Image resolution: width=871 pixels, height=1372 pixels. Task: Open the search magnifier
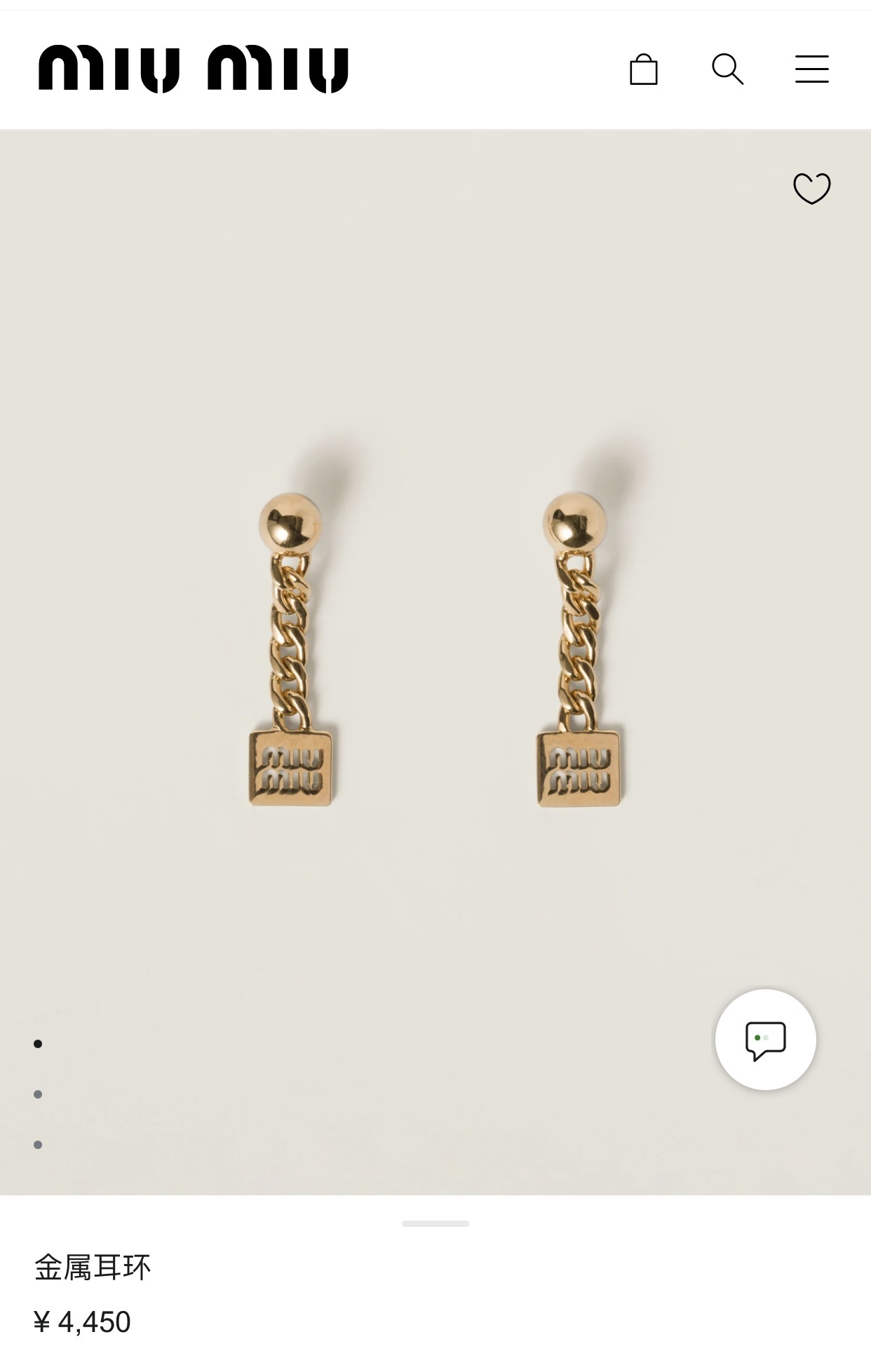click(x=727, y=69)
